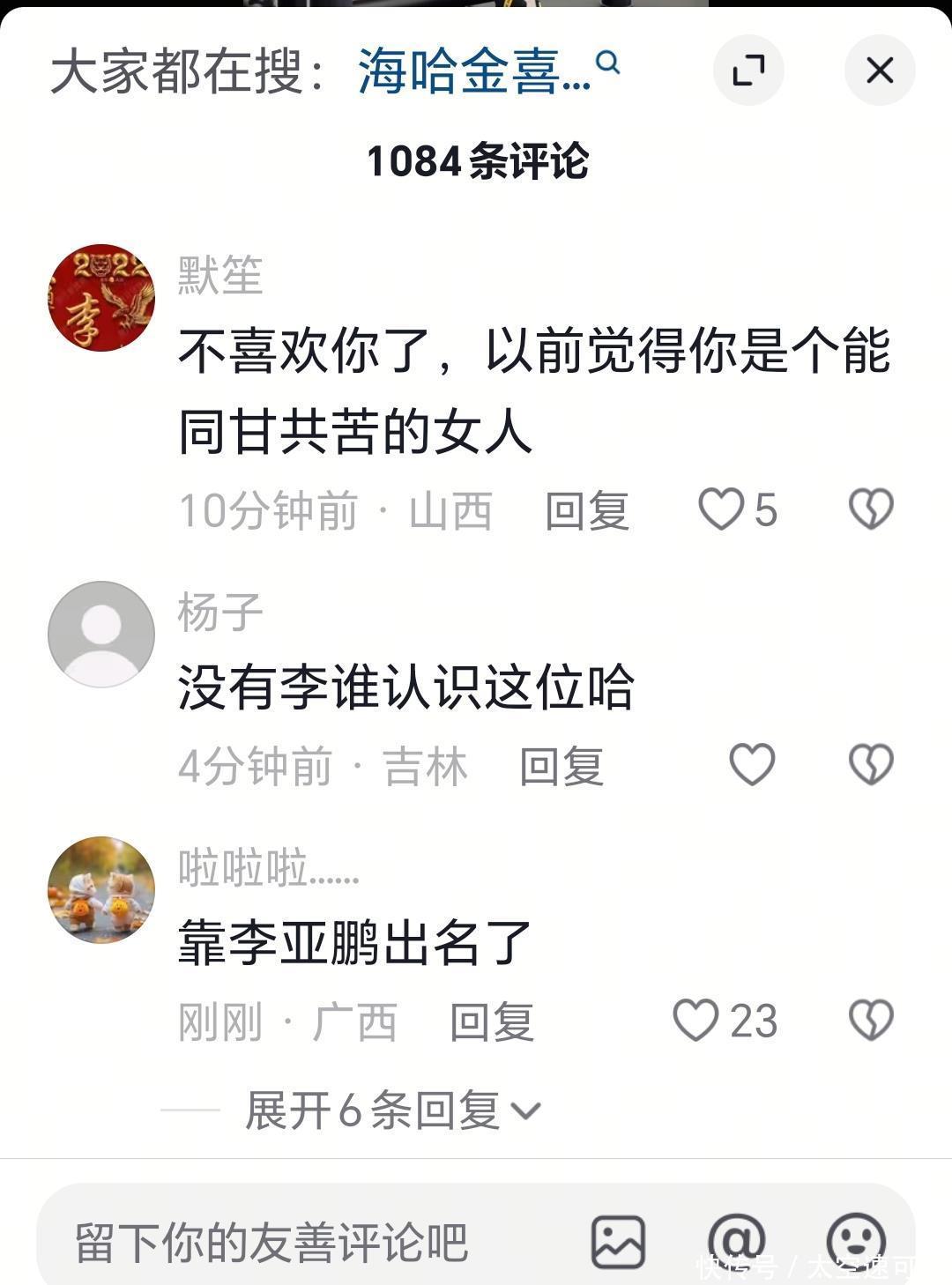
Task: Reply to 默笙's comment
Action: (x=587, y=511)
